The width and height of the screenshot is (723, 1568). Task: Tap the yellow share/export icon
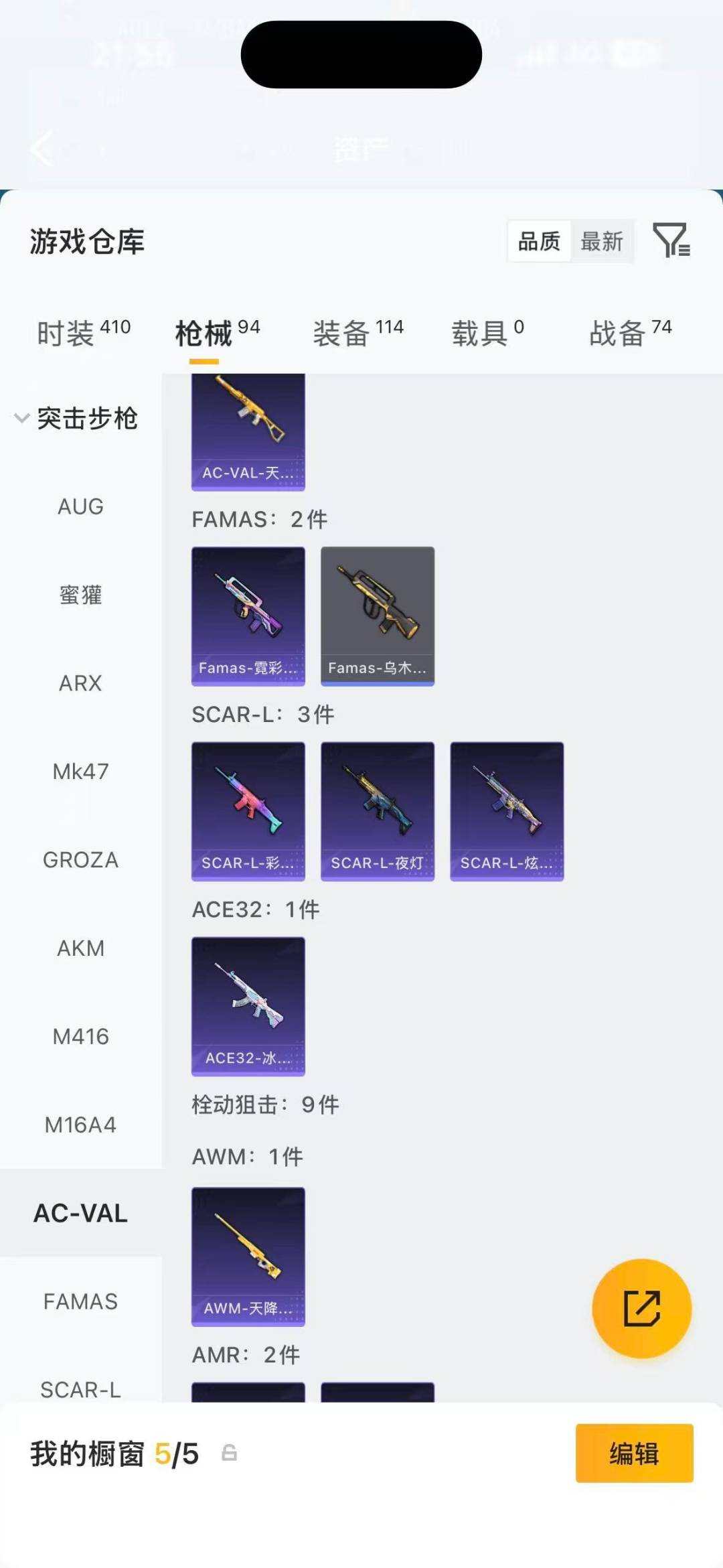(x=641, y=1307)
